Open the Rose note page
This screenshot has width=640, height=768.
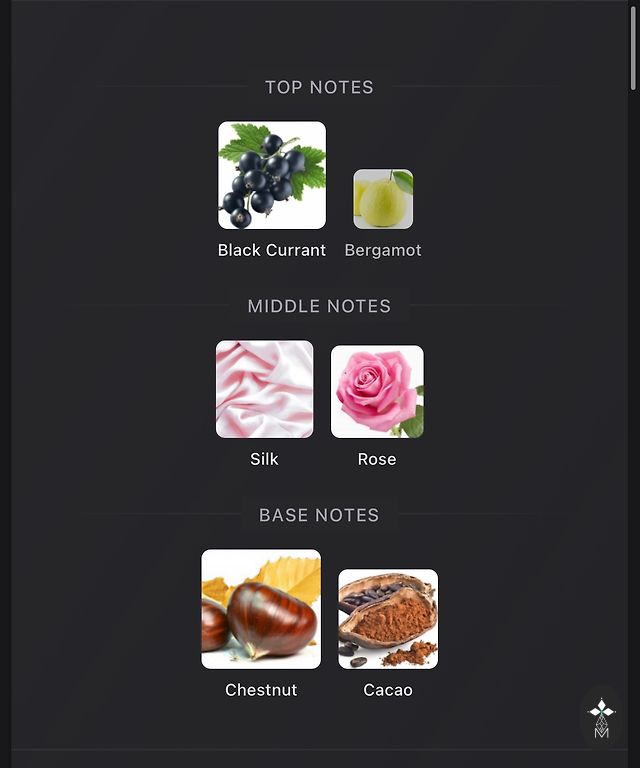pyautogui.click(x=377, y=392)
